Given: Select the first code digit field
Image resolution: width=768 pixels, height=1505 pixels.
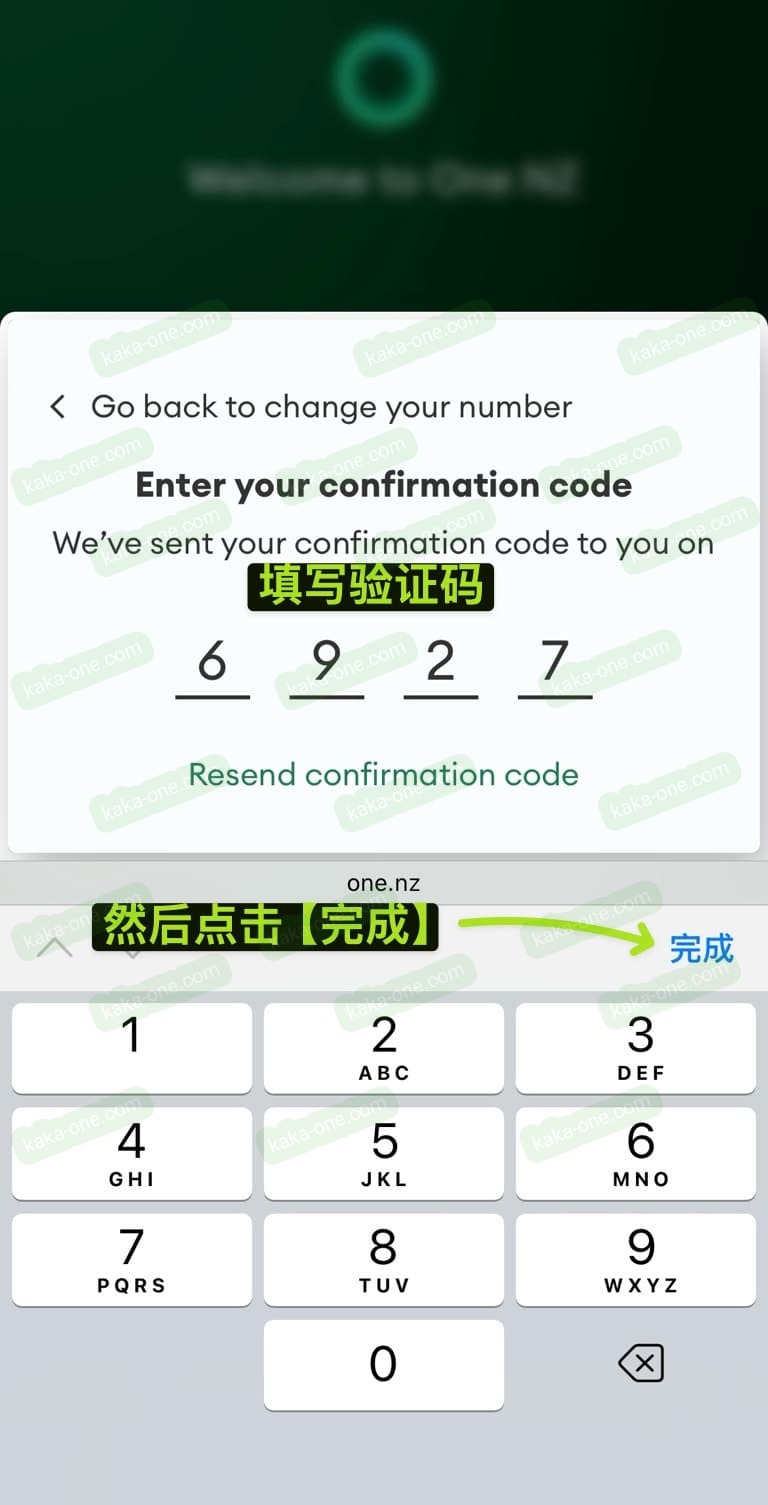Looking at the screenshot, I should [212, 664].
